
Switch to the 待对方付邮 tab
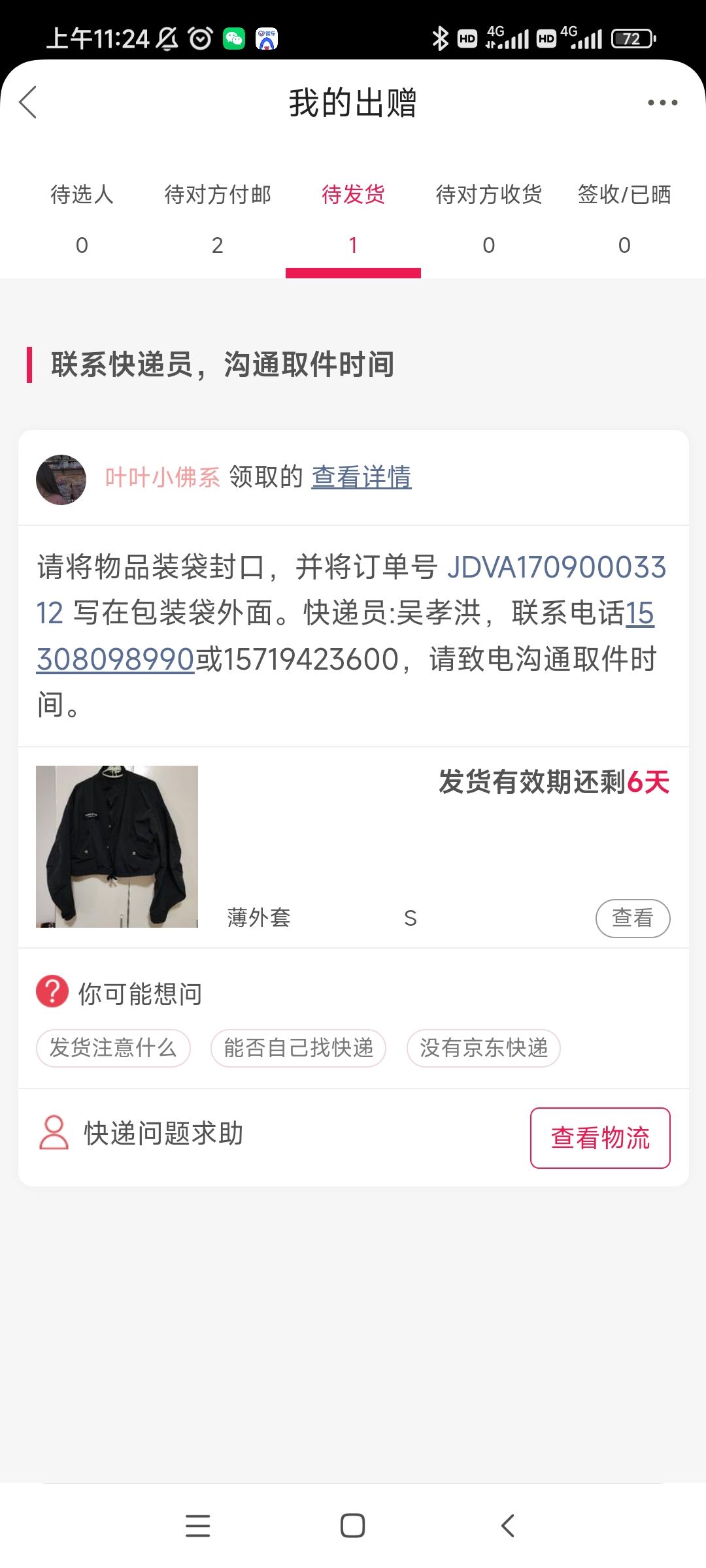point(218,219)
